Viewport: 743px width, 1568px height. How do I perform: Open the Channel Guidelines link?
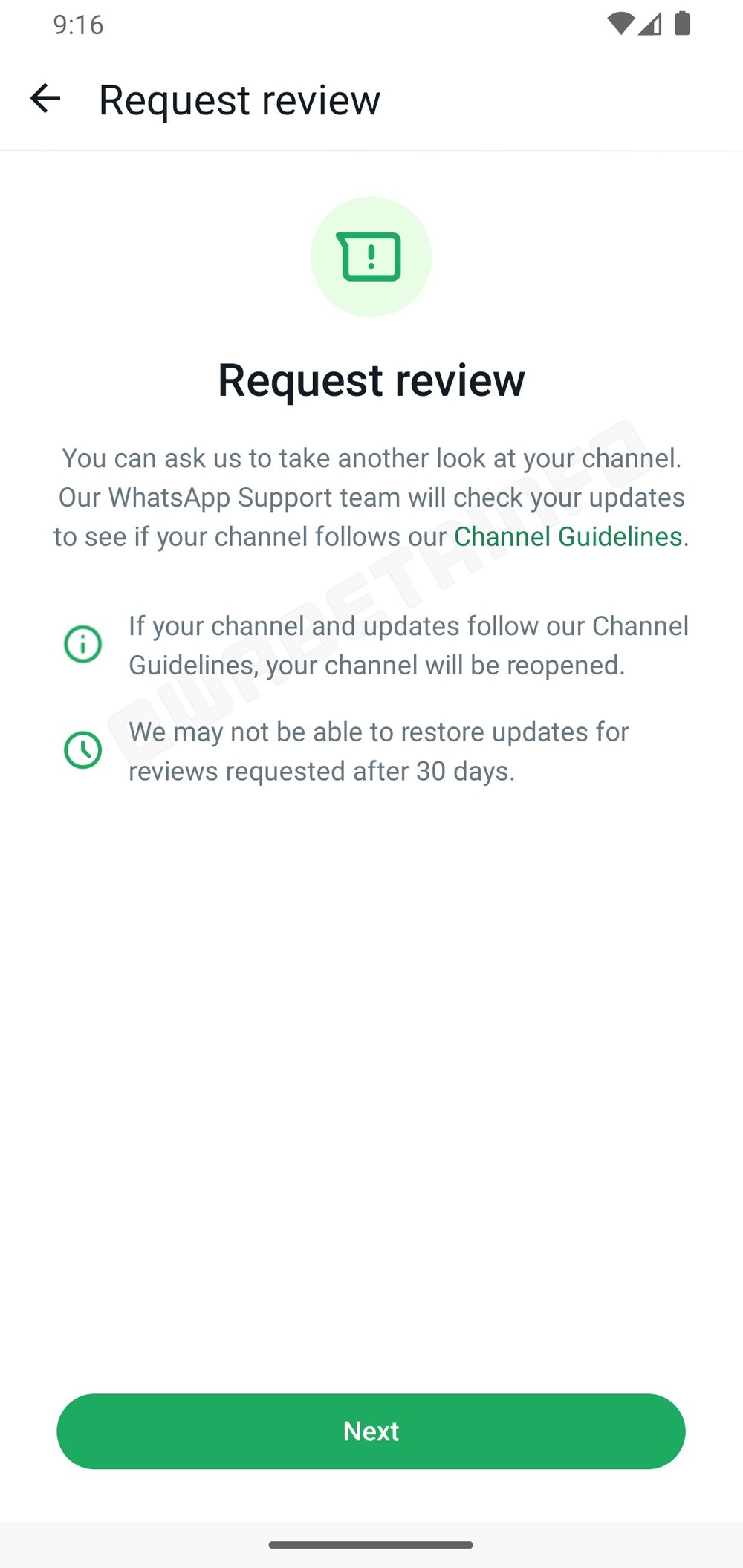click(x=568, y=536)
